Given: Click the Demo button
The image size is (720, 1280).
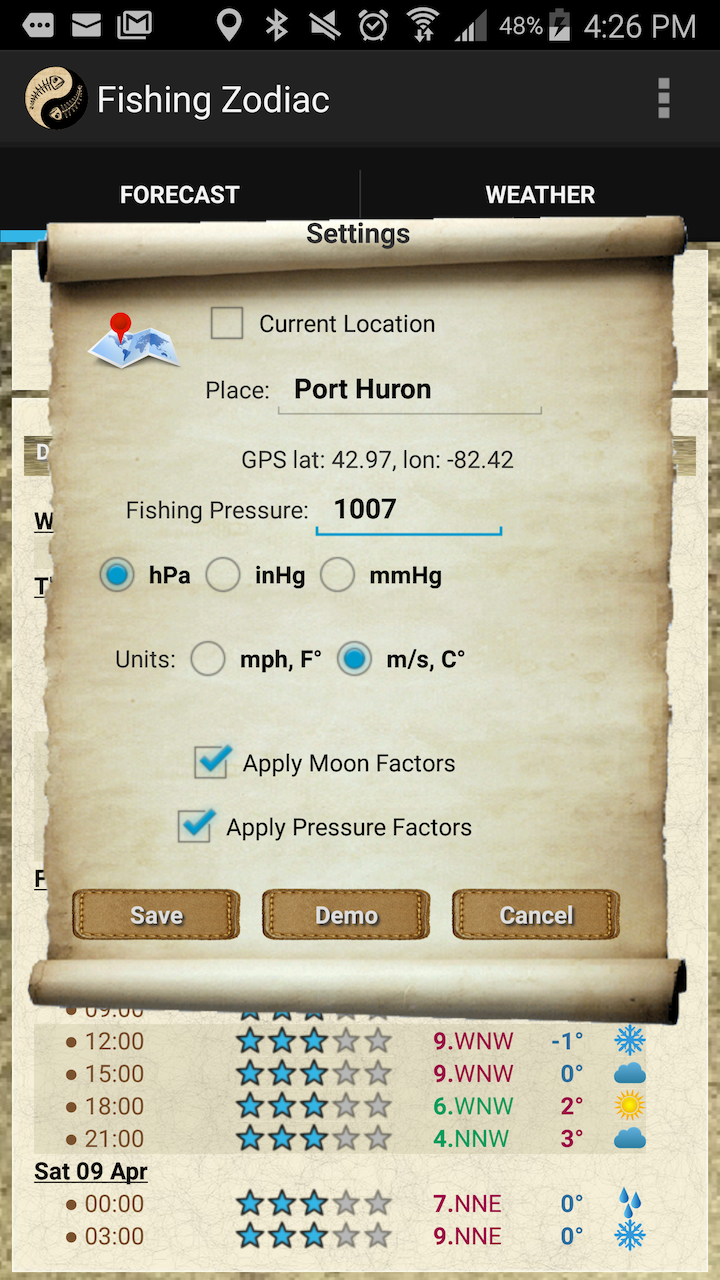Looking at the screenshot, I should coord(345,914).
